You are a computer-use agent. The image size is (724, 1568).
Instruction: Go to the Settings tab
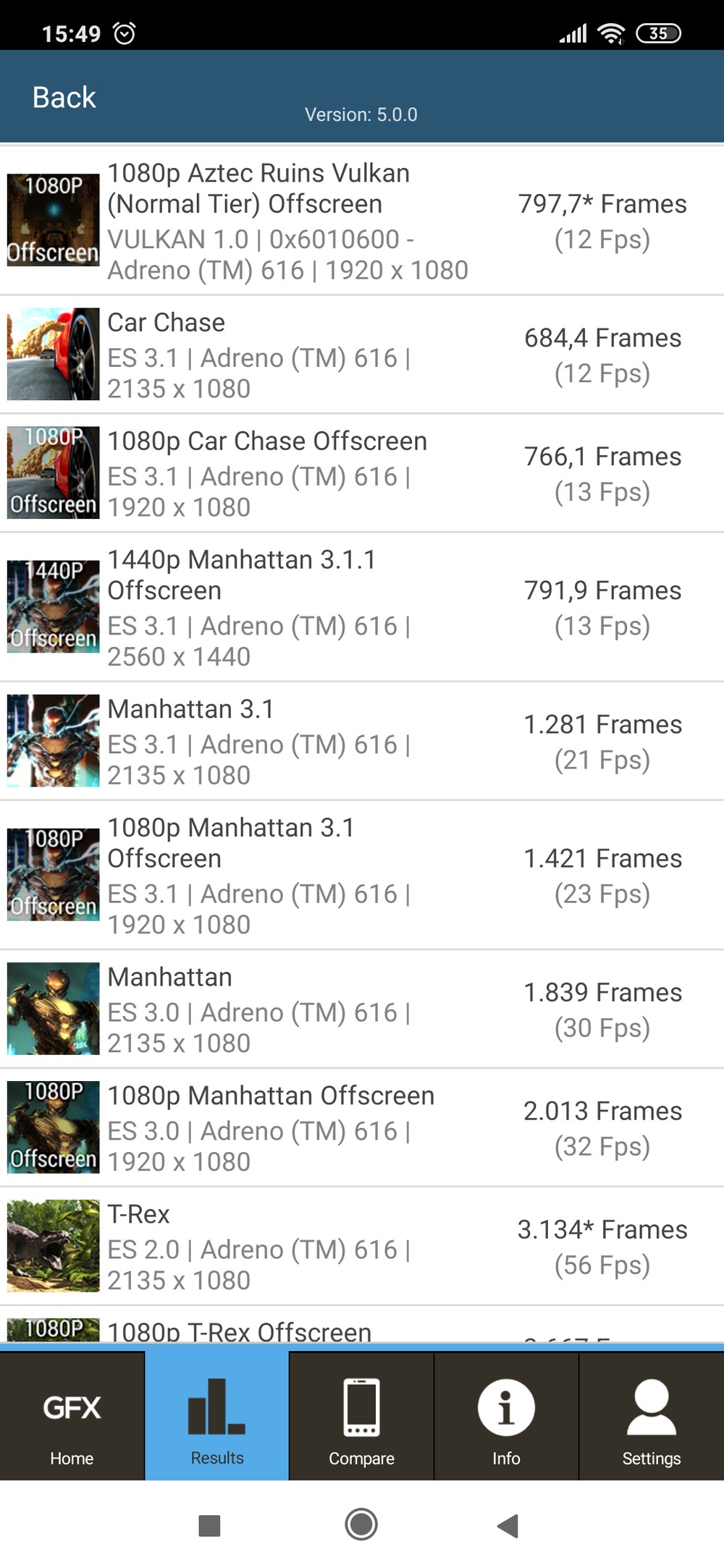pos(652,1416)
